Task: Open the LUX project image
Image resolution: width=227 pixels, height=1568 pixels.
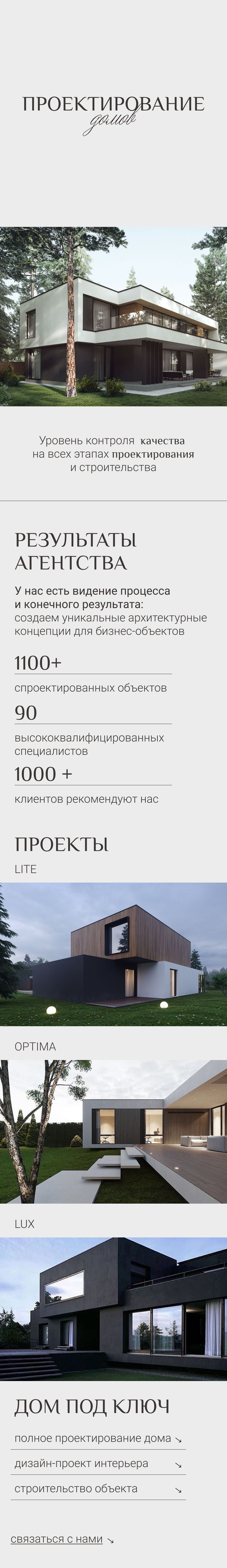Action: coord(113,1309)
